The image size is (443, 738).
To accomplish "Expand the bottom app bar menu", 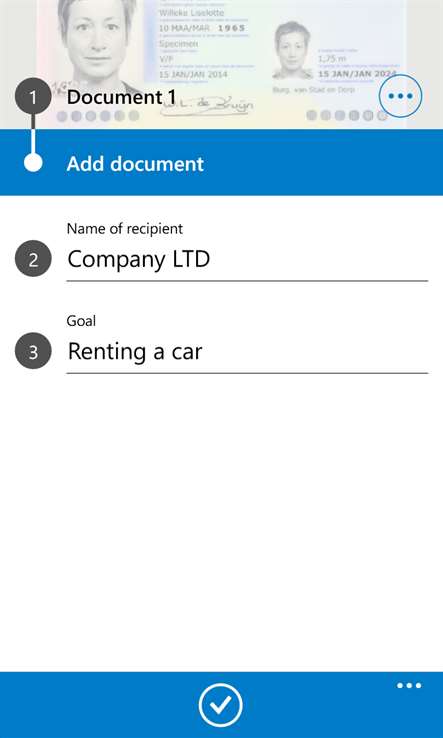I will coord(409,685).
